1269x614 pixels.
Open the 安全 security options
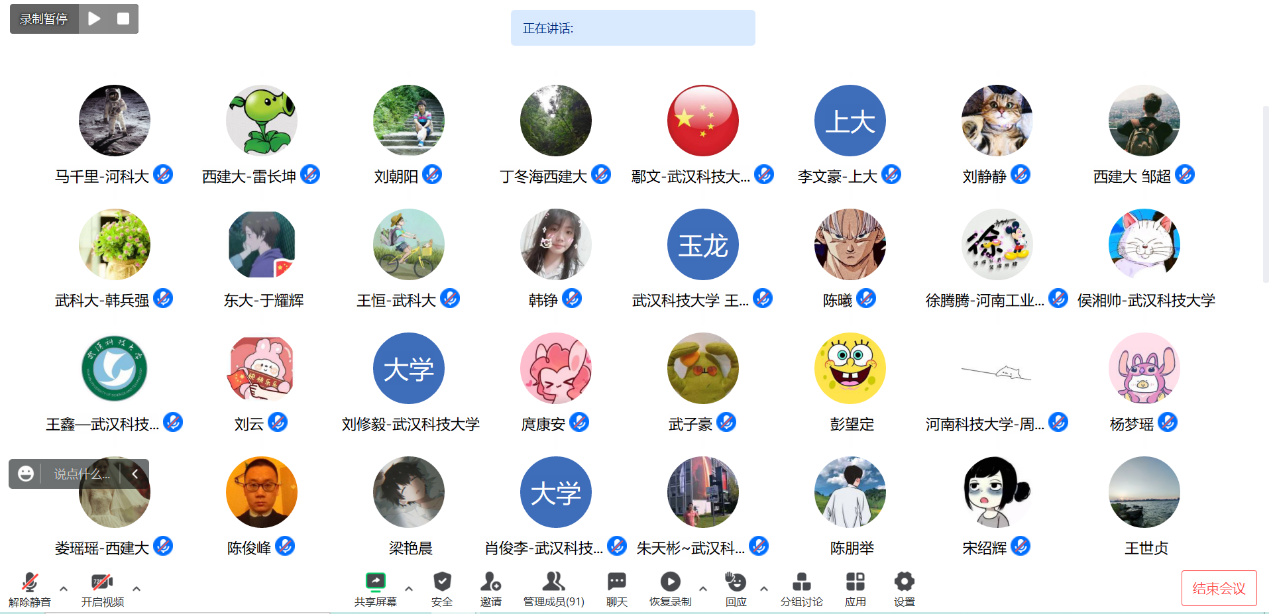coord(442,588)
